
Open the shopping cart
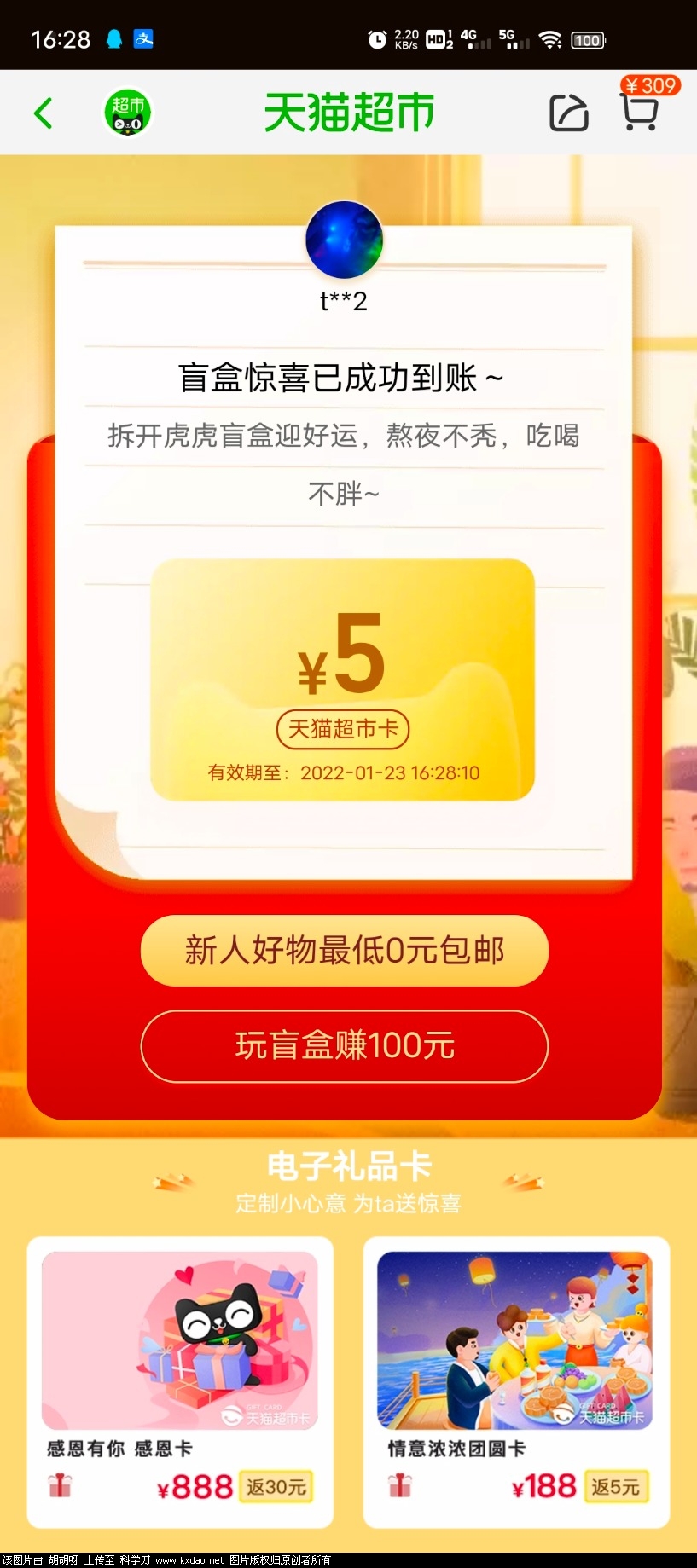click(x=639, y=113)
